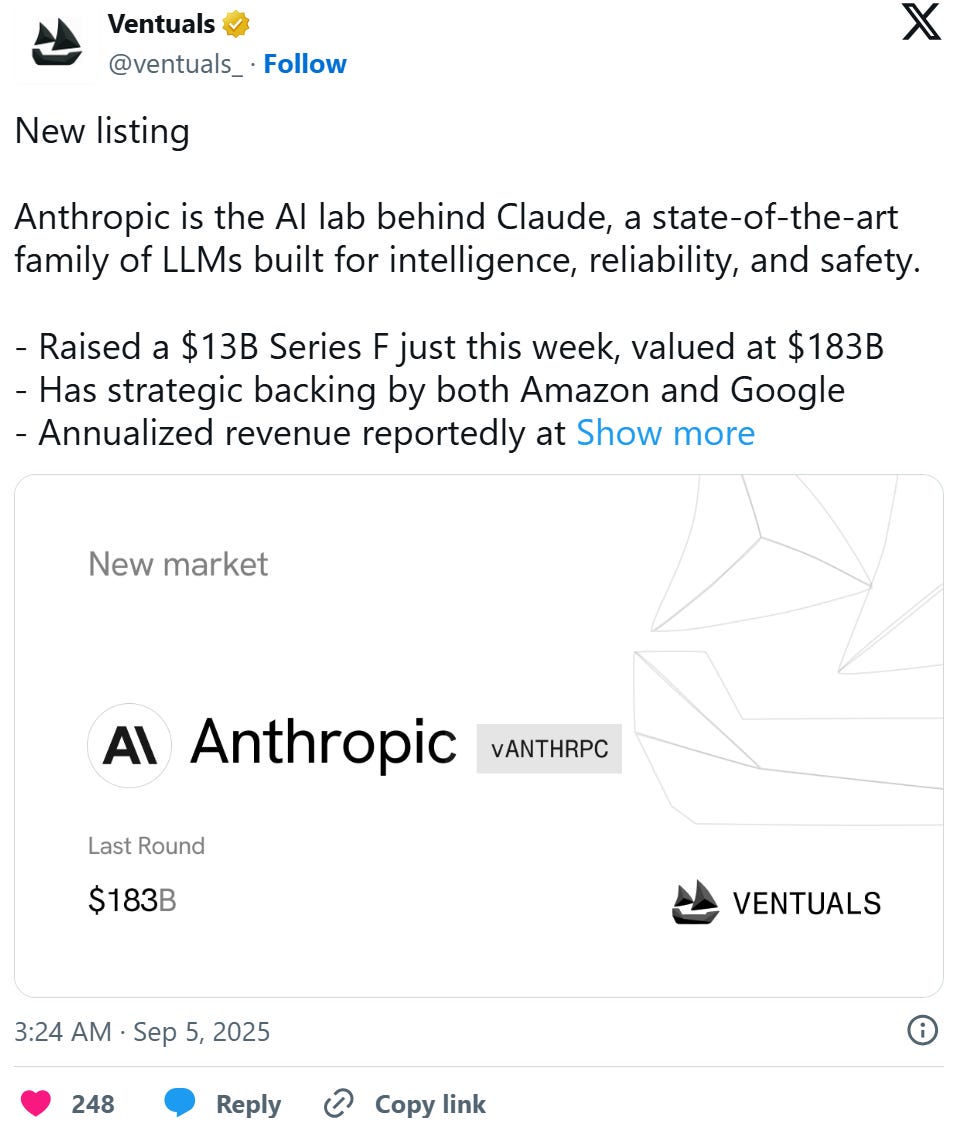The width and height of the screenshot is (954, 1138).
Task: Expand the post with Show more
Action: point(665,433)
